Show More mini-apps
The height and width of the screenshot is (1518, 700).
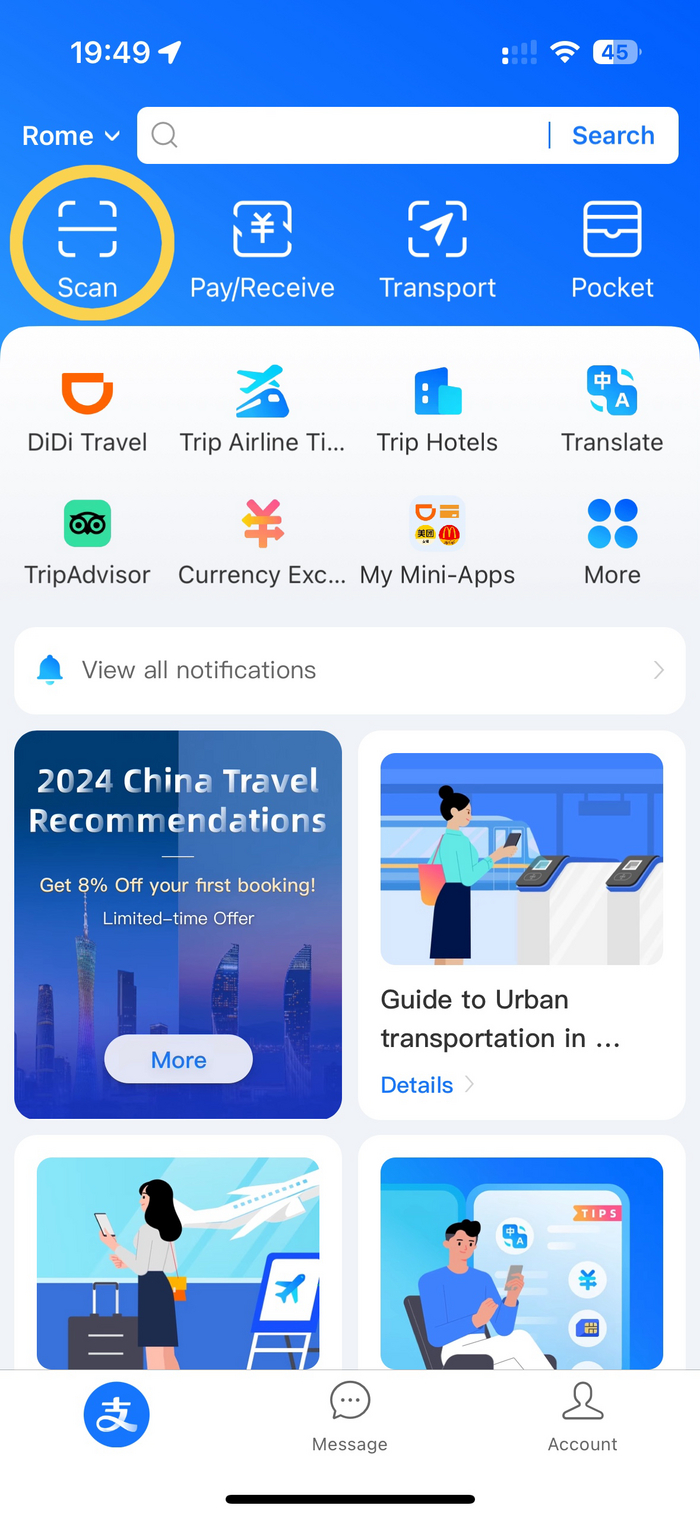point(612,542)
